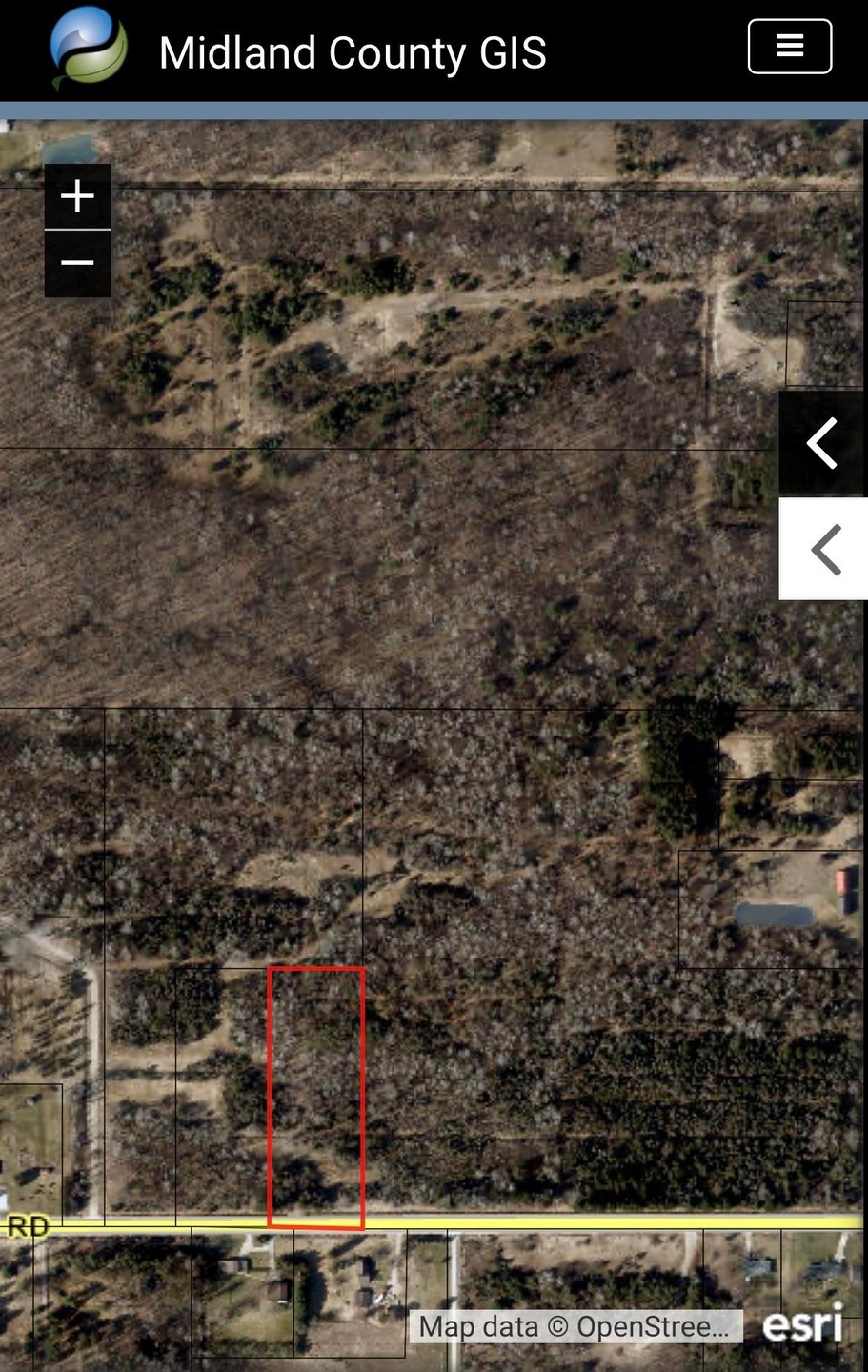The image size is (868, 1372).
Task: Expand the black side panel arrow
Action: tap(822, 443)
